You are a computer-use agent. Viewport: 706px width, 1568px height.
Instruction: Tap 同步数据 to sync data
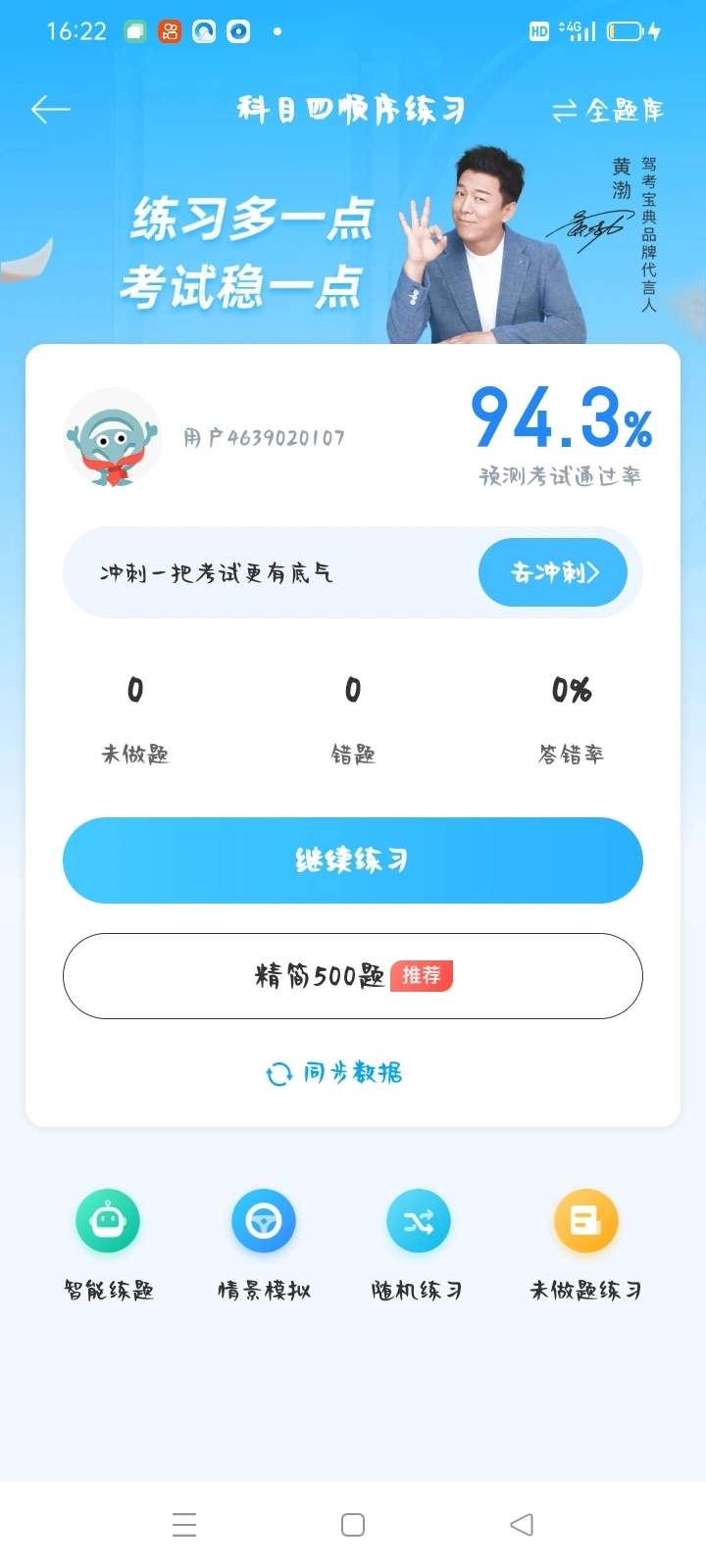click(x=334, y=1073)
